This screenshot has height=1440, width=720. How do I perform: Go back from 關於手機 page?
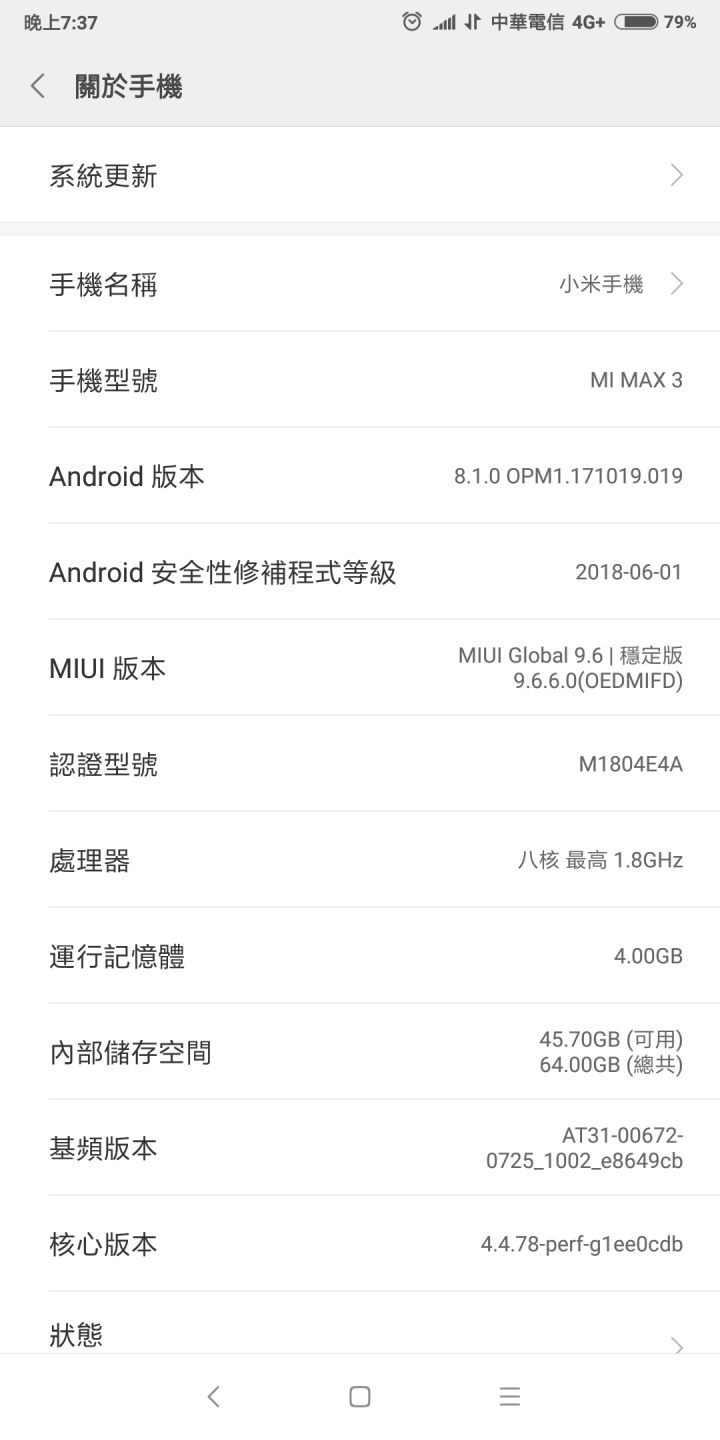[x=38, y=87]
